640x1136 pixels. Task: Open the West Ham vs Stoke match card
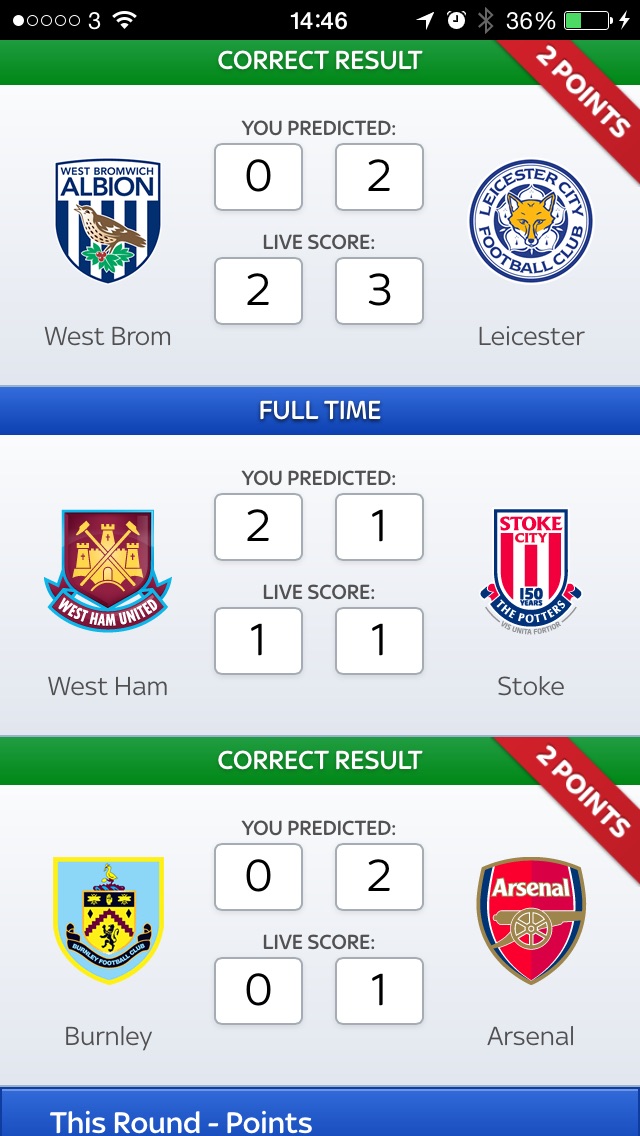[x=320, y=585]
